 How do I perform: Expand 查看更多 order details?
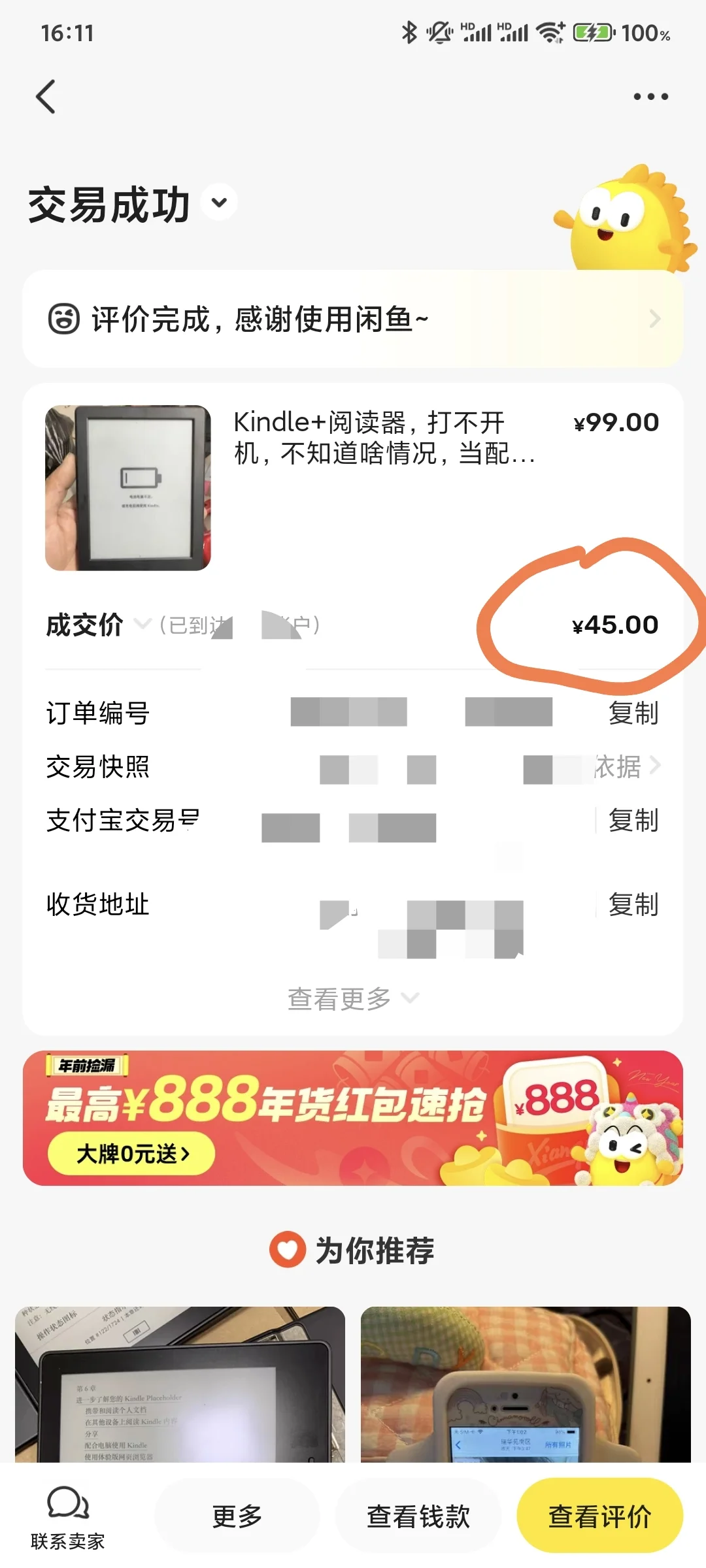tap(353, 999)
